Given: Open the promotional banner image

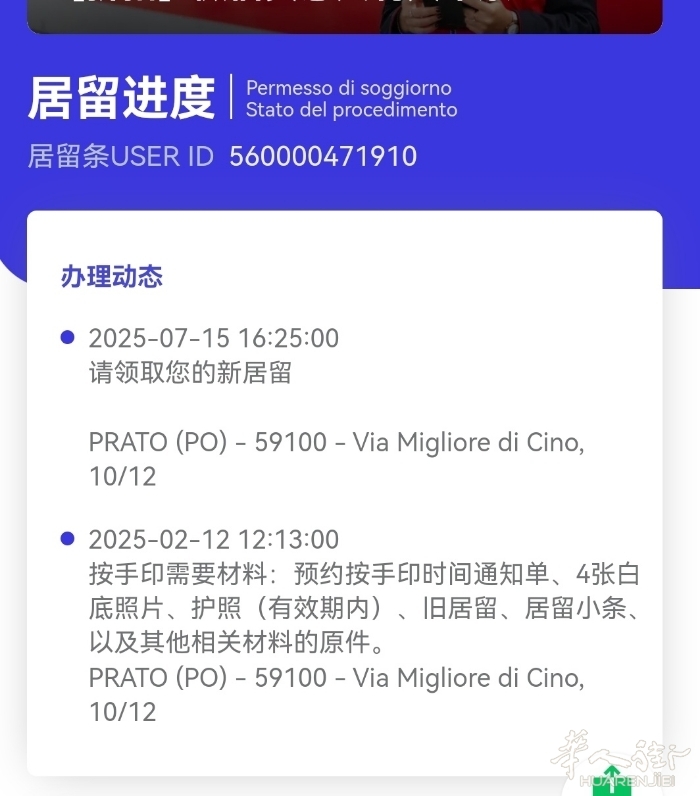Looking at the screenshot, I should (344, 15).
